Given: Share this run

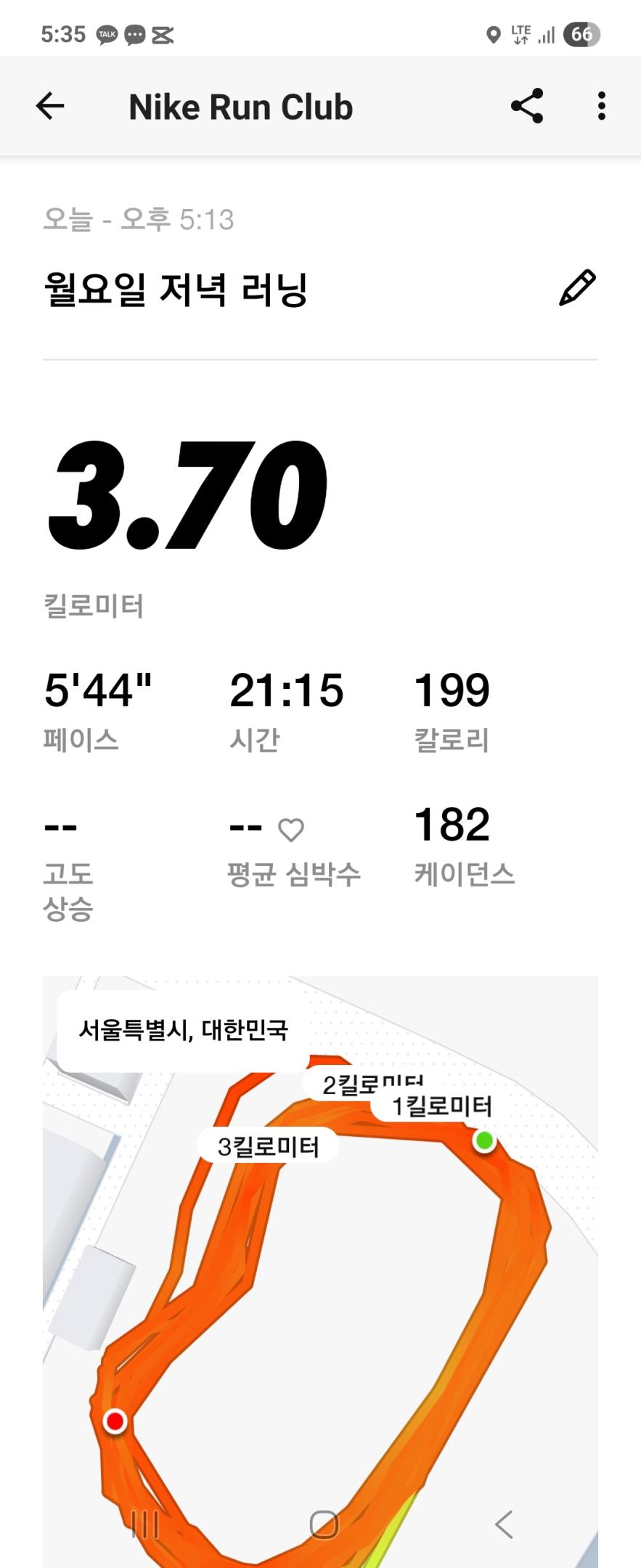Looking at the screenshot, I should [x=527, y=106].
